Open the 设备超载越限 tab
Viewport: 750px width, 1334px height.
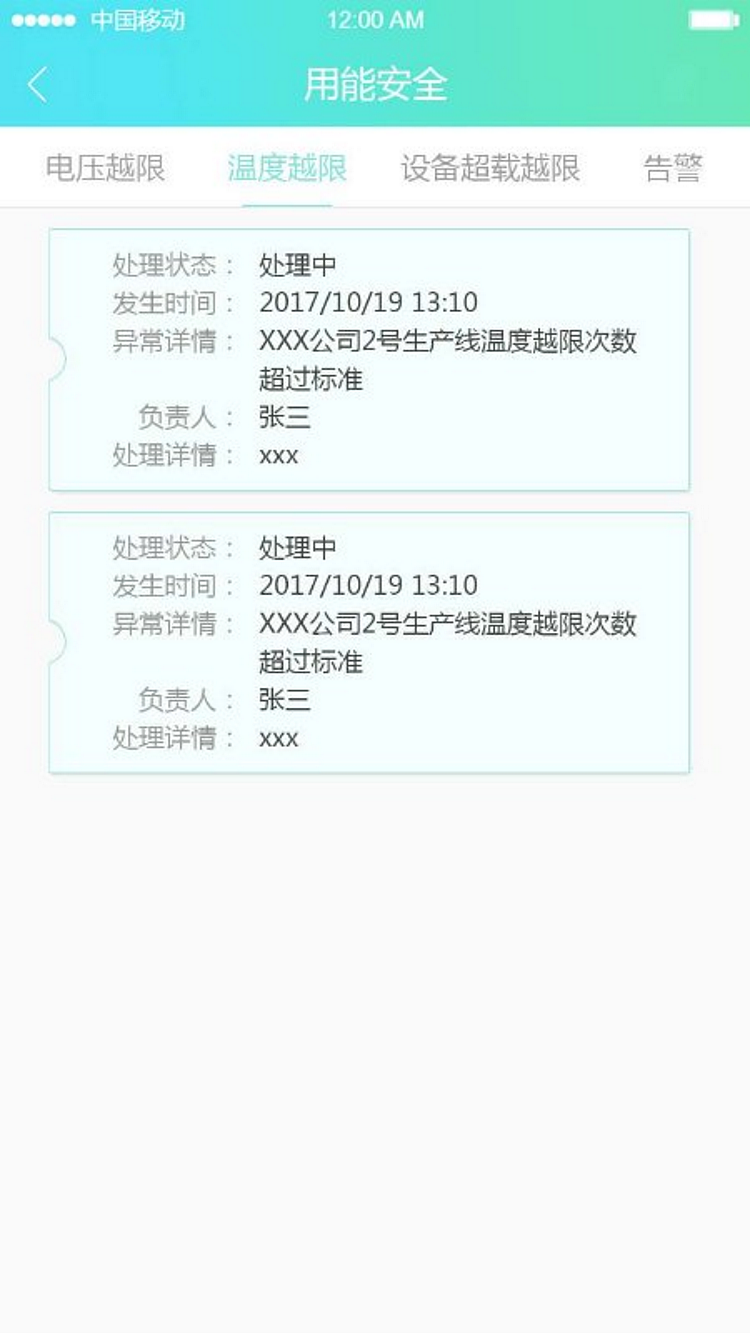coord(489,167)
